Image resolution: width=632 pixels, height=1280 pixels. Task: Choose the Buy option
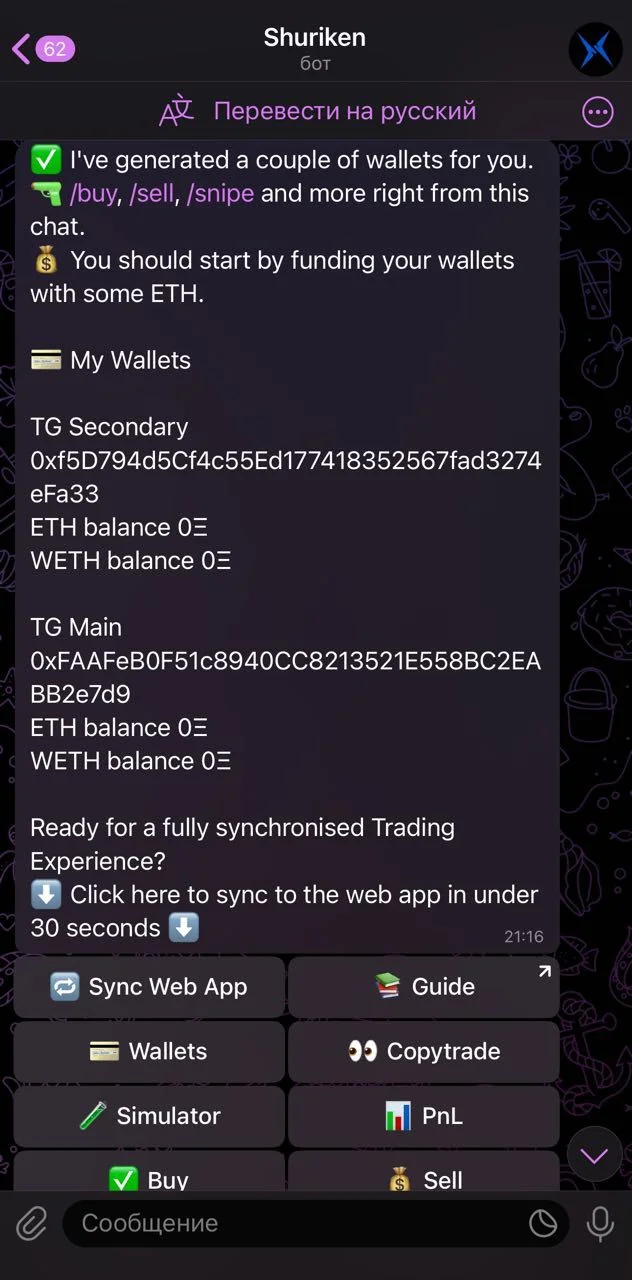tap(149, 1171)
